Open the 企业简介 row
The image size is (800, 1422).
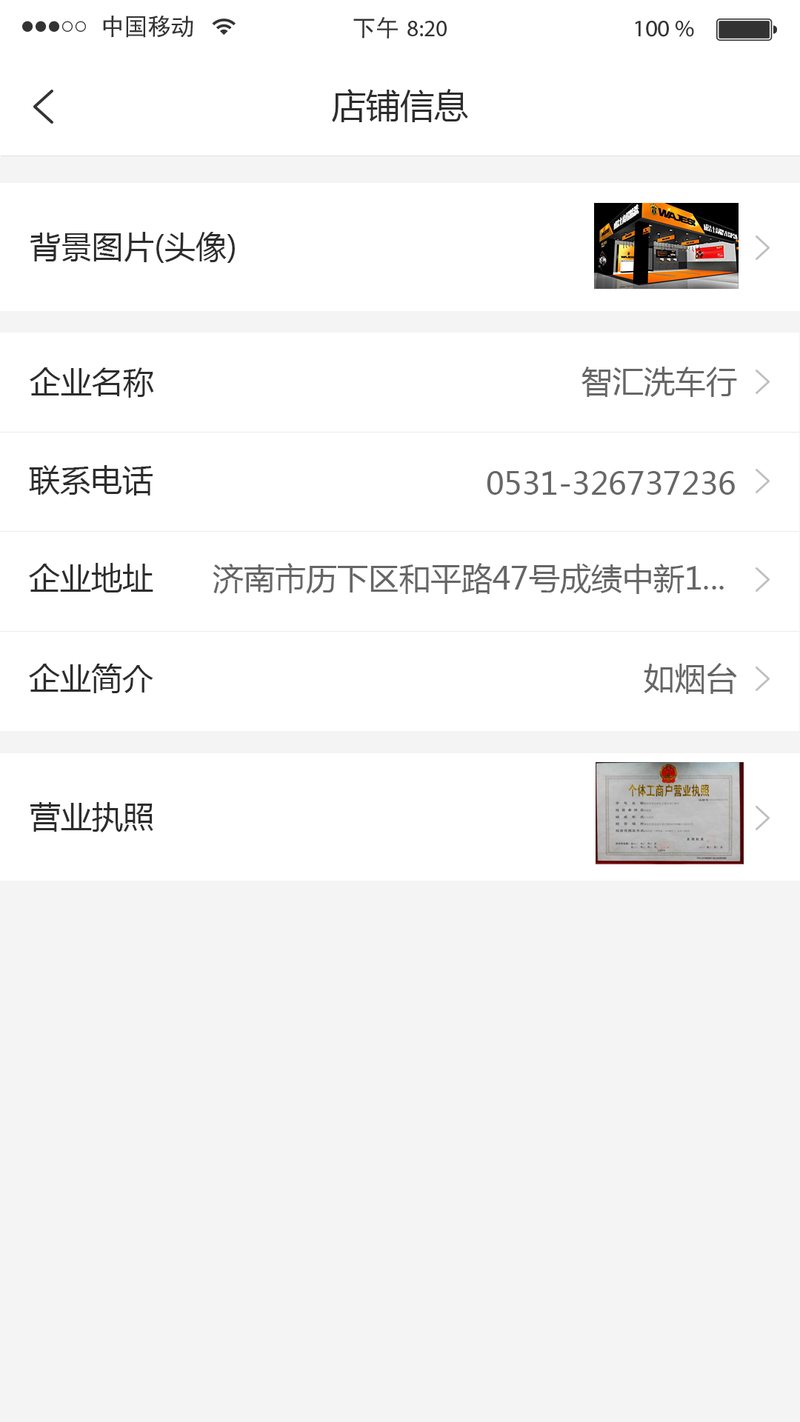400,680
